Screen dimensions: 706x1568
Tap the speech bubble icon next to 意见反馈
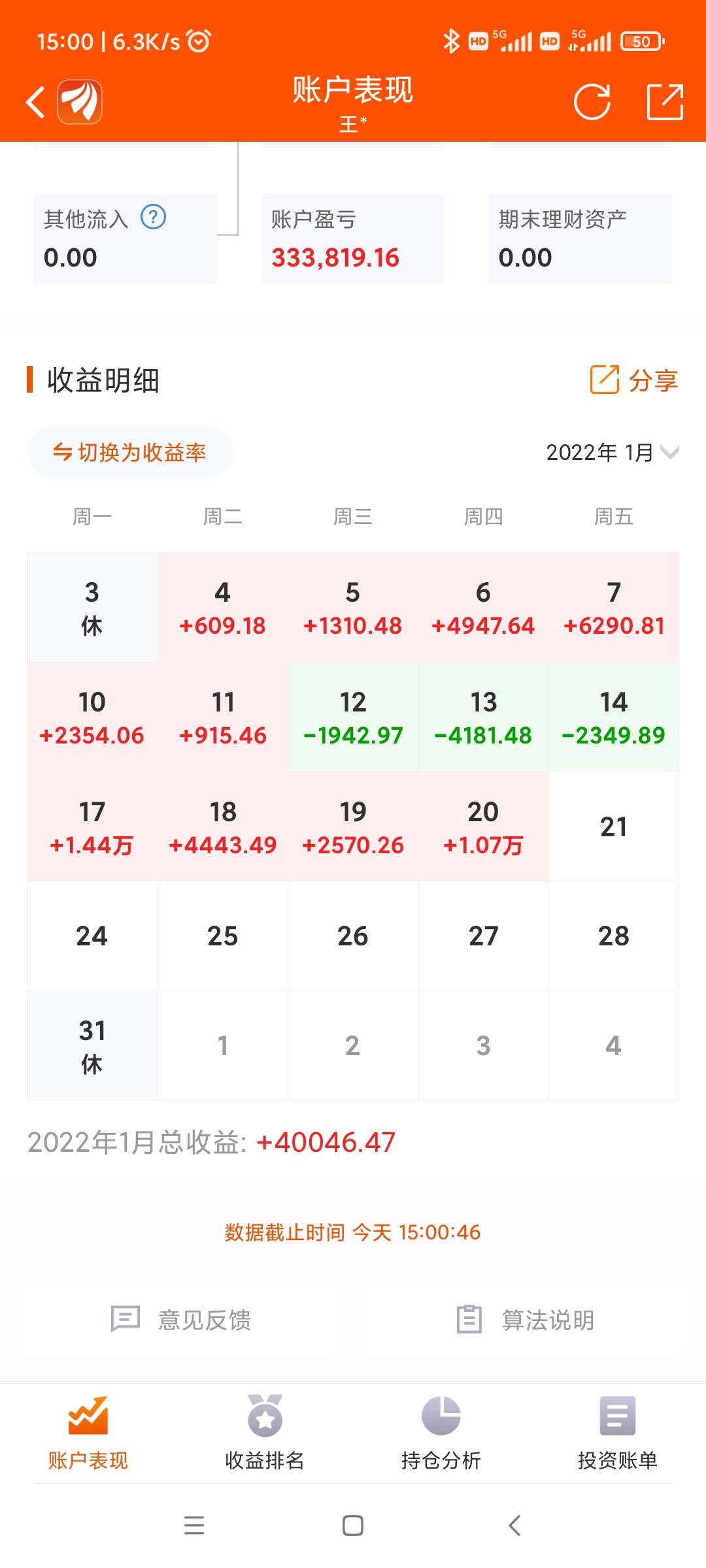(x=126, y=1320)
